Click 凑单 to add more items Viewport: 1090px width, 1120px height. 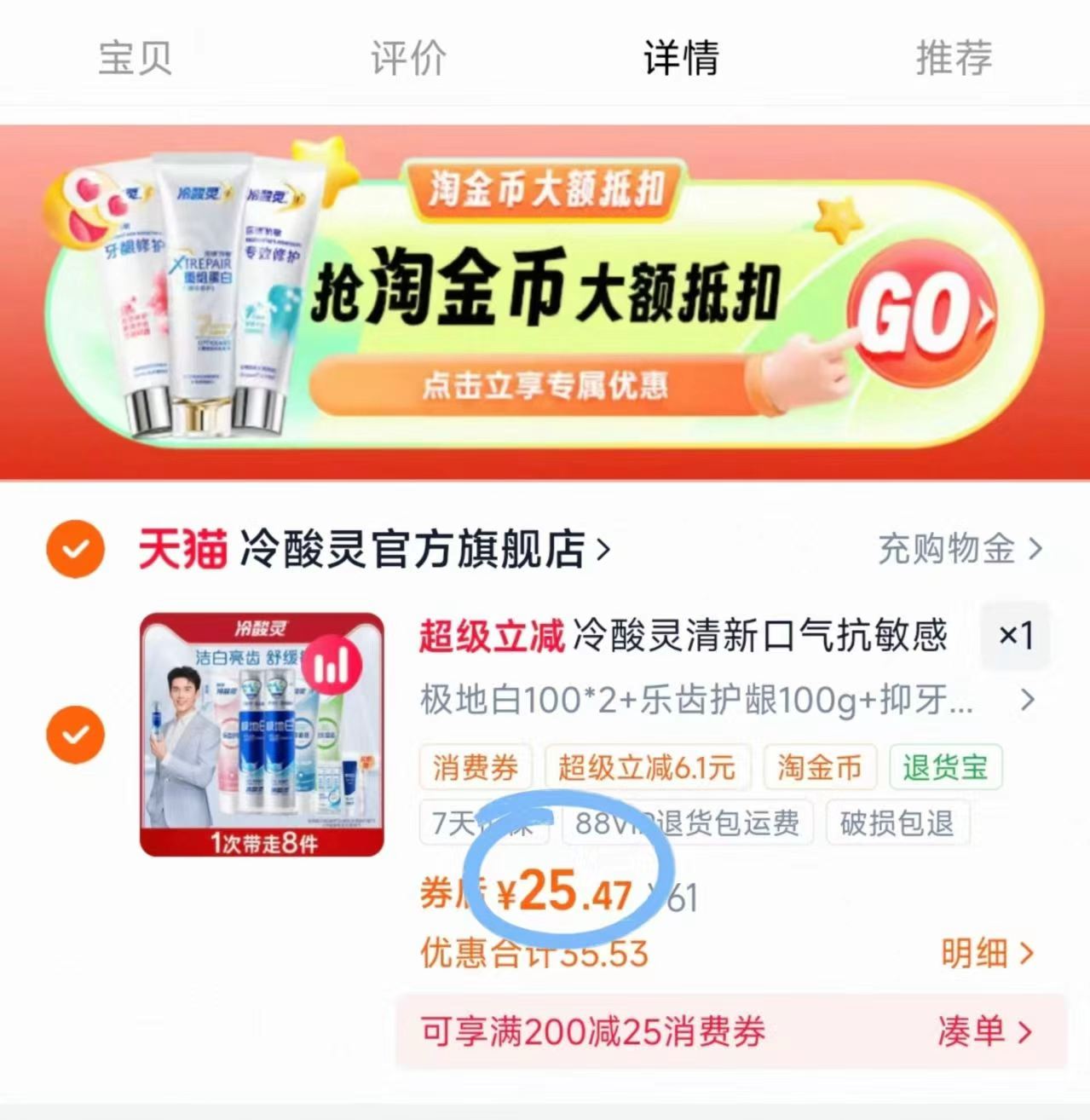(972, 1032)
